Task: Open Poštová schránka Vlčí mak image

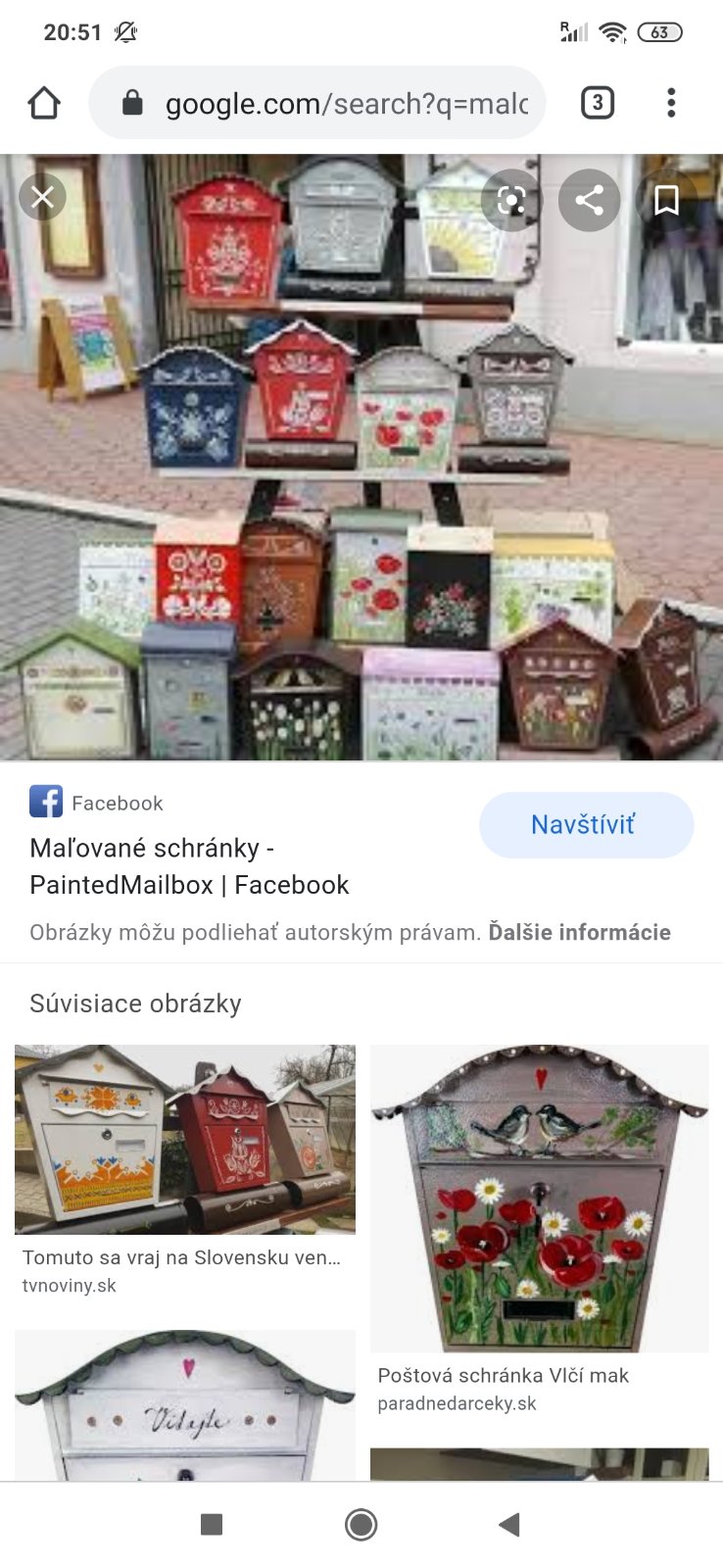Action: pyautogui.click(x=539, y=1198)
